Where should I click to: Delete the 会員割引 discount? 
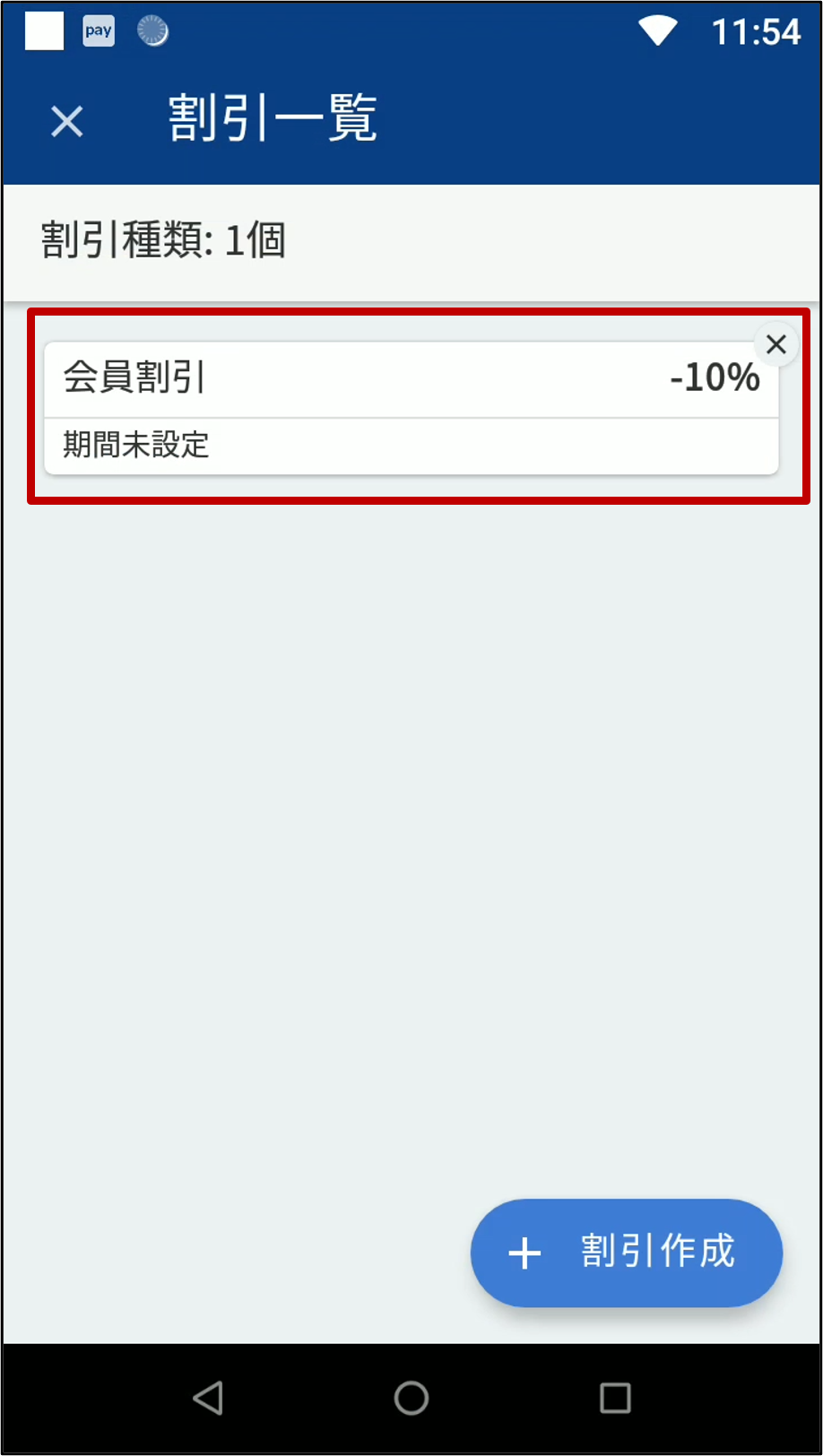tap(775, 344)
